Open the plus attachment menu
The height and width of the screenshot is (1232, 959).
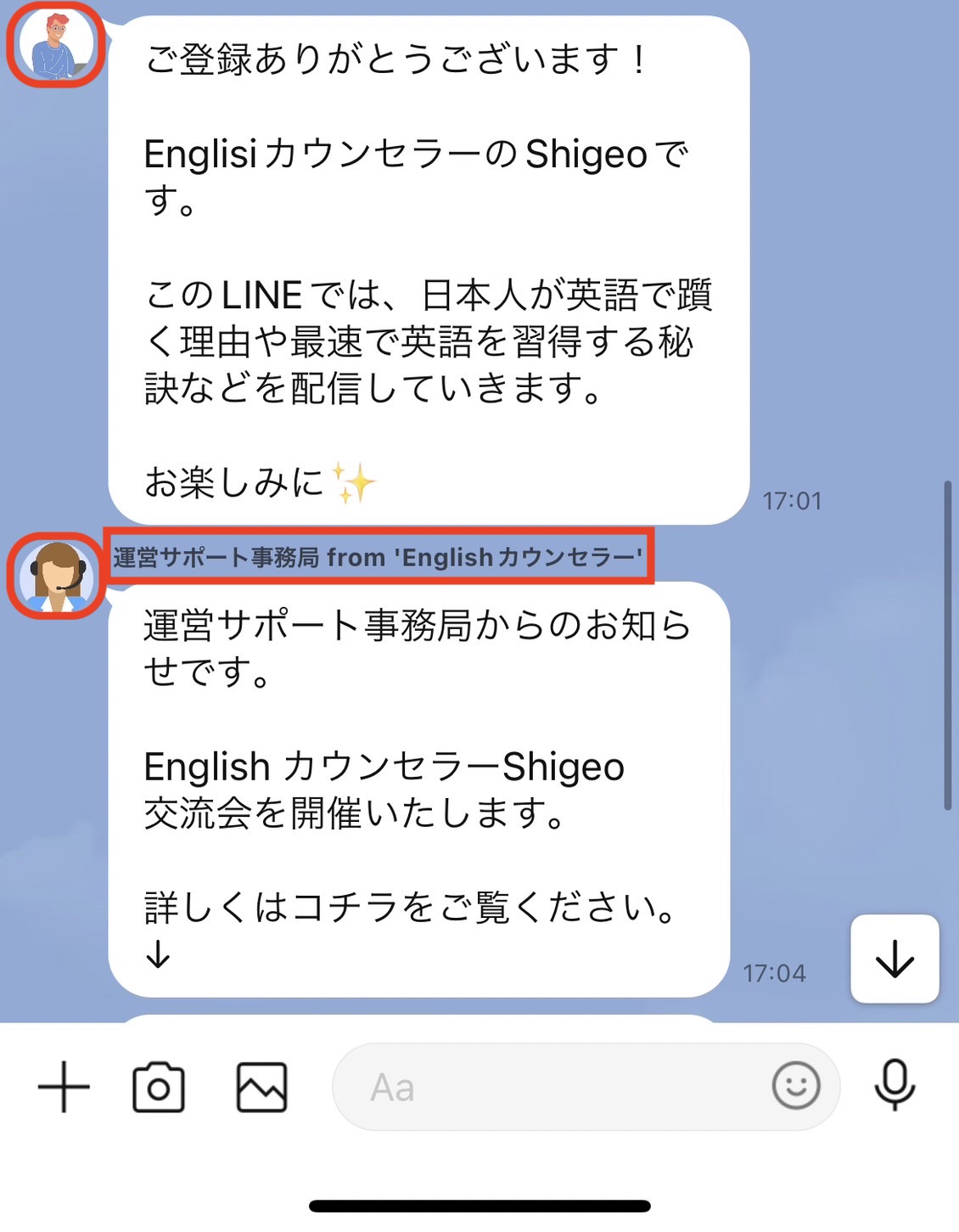tap(64, 1087)
